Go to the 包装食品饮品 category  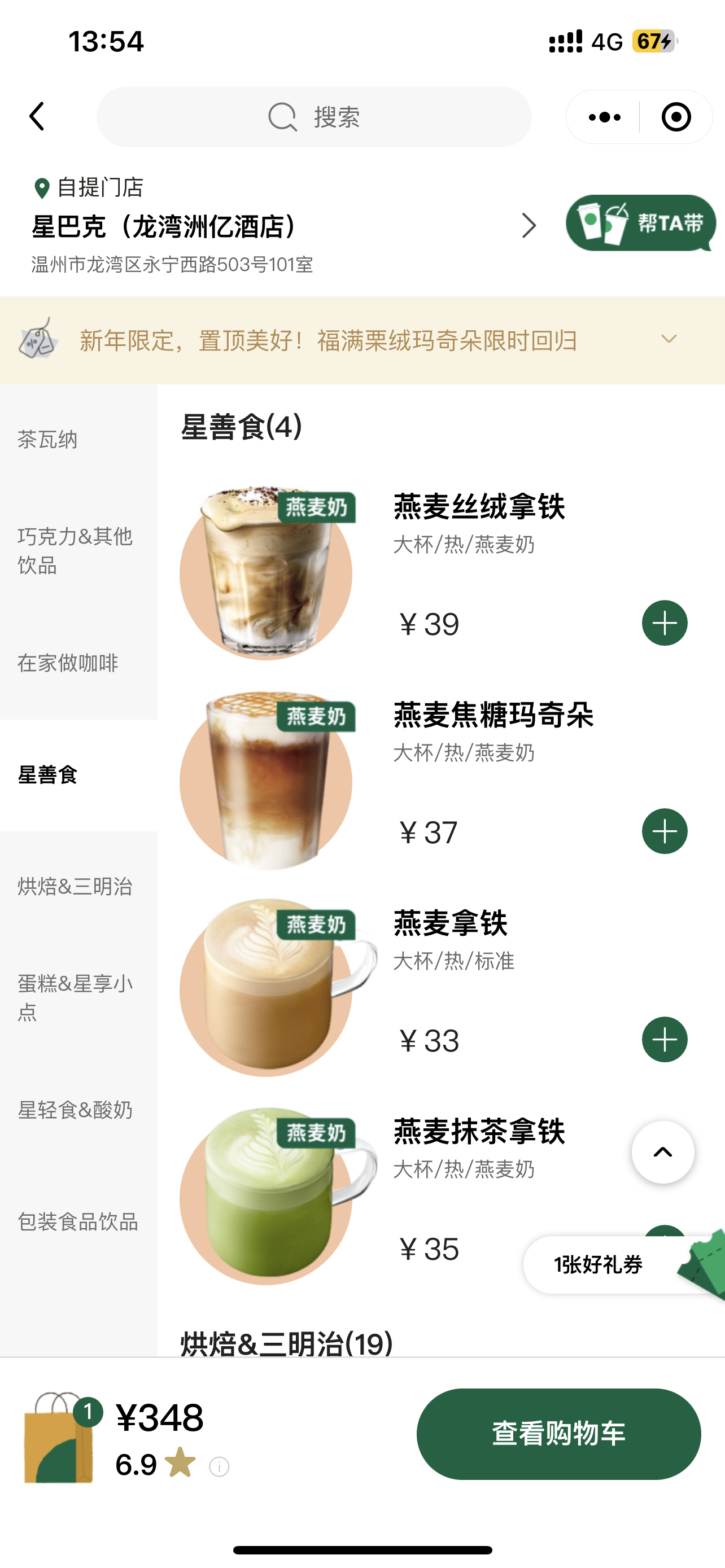point(77,1221)
